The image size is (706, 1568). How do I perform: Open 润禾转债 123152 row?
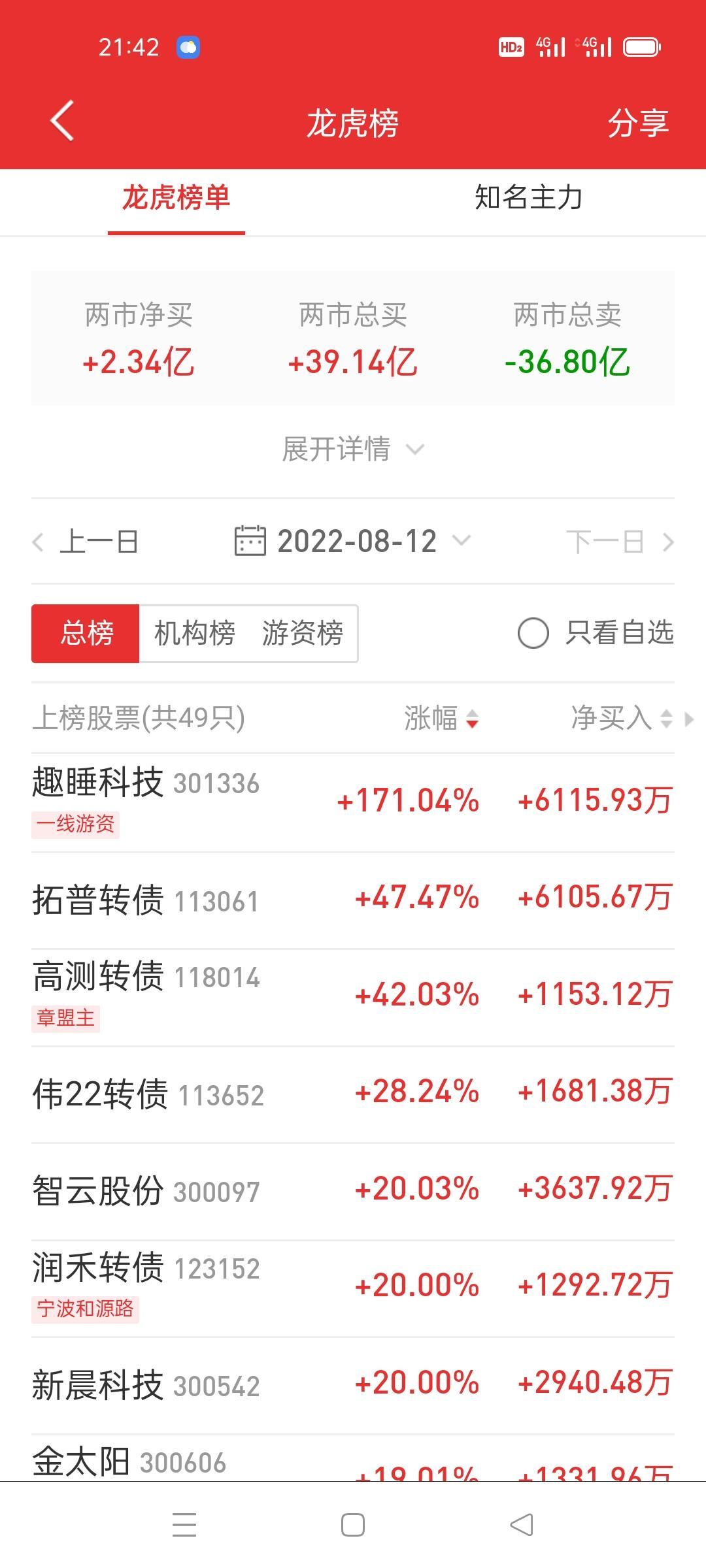point(353,1289)
